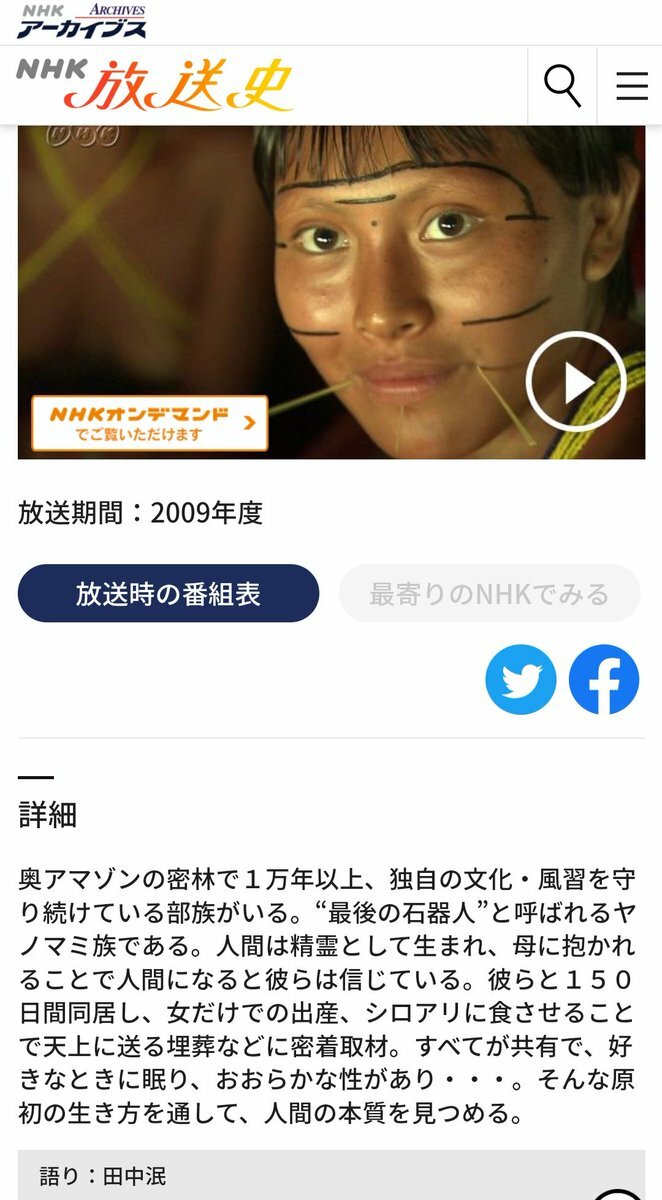662x1200 pixels.
Task: Tap the 放送時の番組表 button
Action: pos(168,593)
